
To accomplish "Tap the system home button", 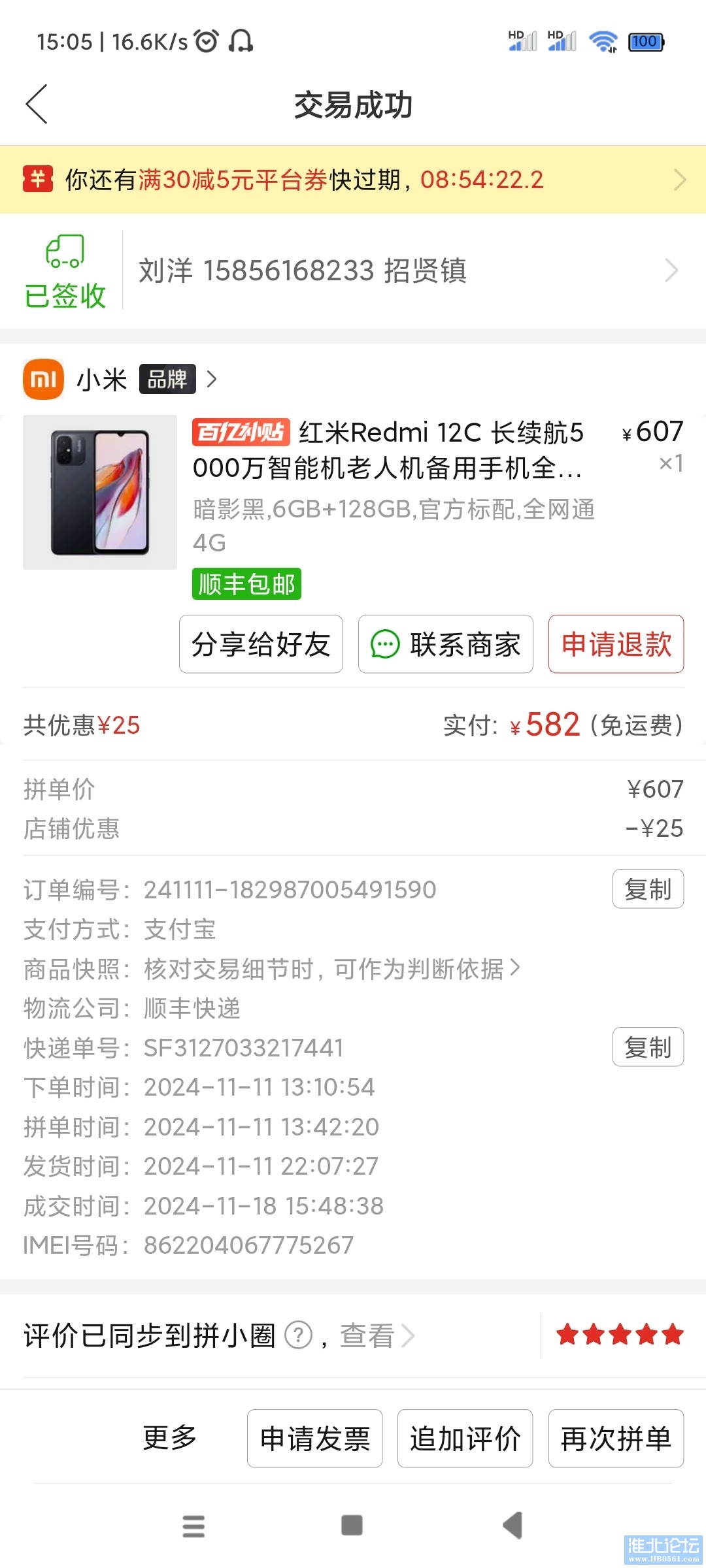I will click(352, 1526).
